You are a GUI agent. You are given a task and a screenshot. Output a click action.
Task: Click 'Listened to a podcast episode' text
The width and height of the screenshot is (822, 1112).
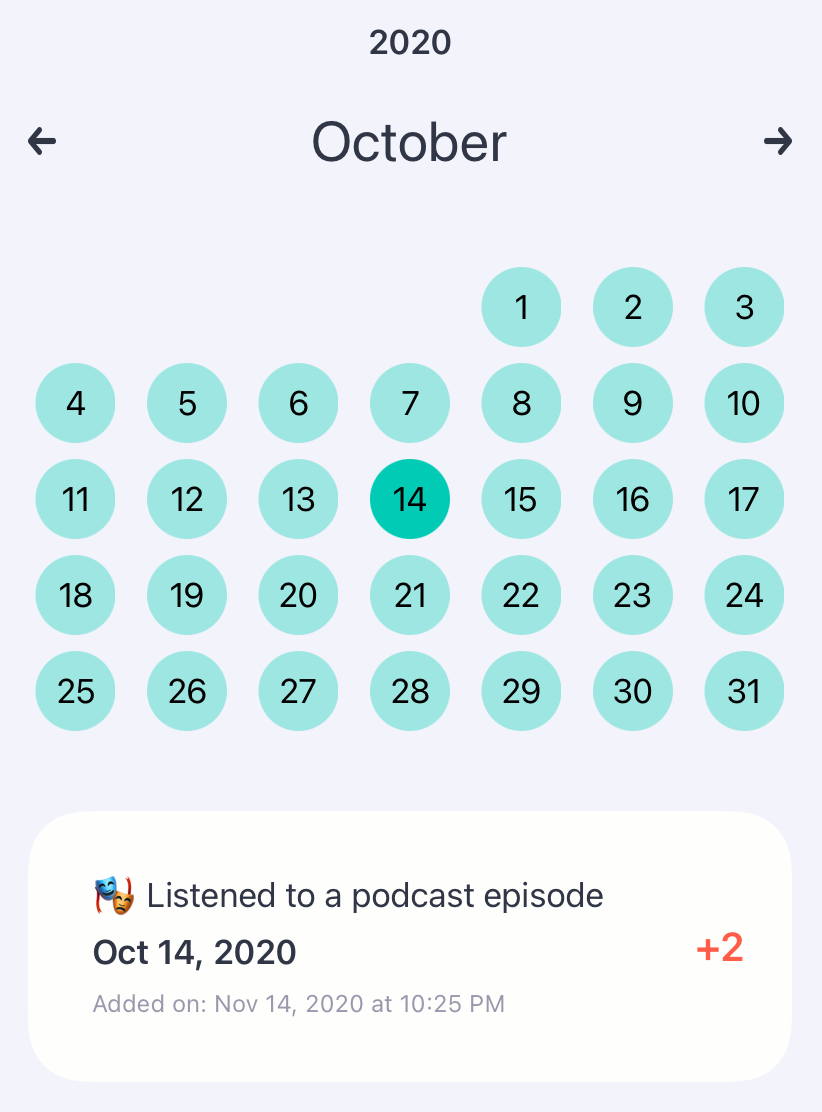pyautogui.click(x=375, y=894)
